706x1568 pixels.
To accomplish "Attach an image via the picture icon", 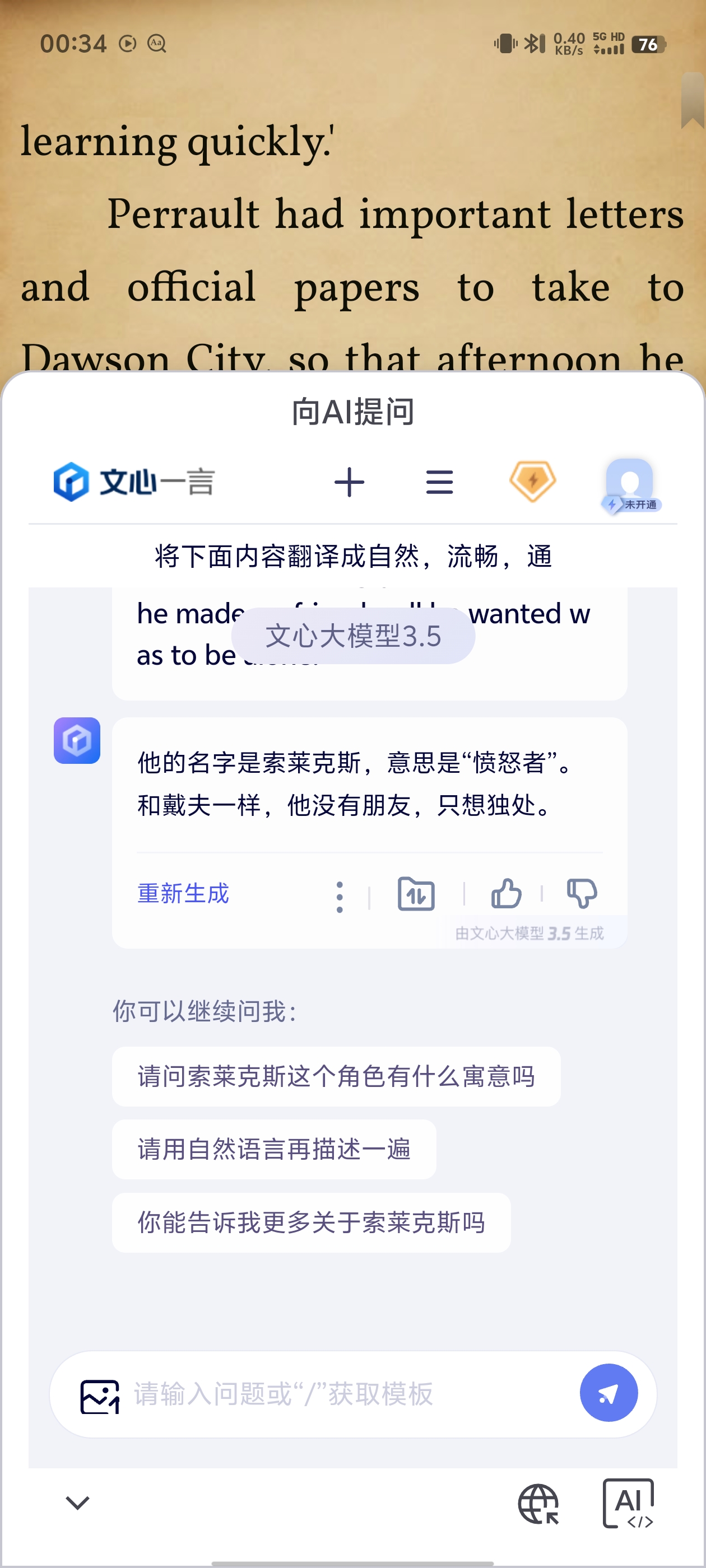I will (100, 1396).
